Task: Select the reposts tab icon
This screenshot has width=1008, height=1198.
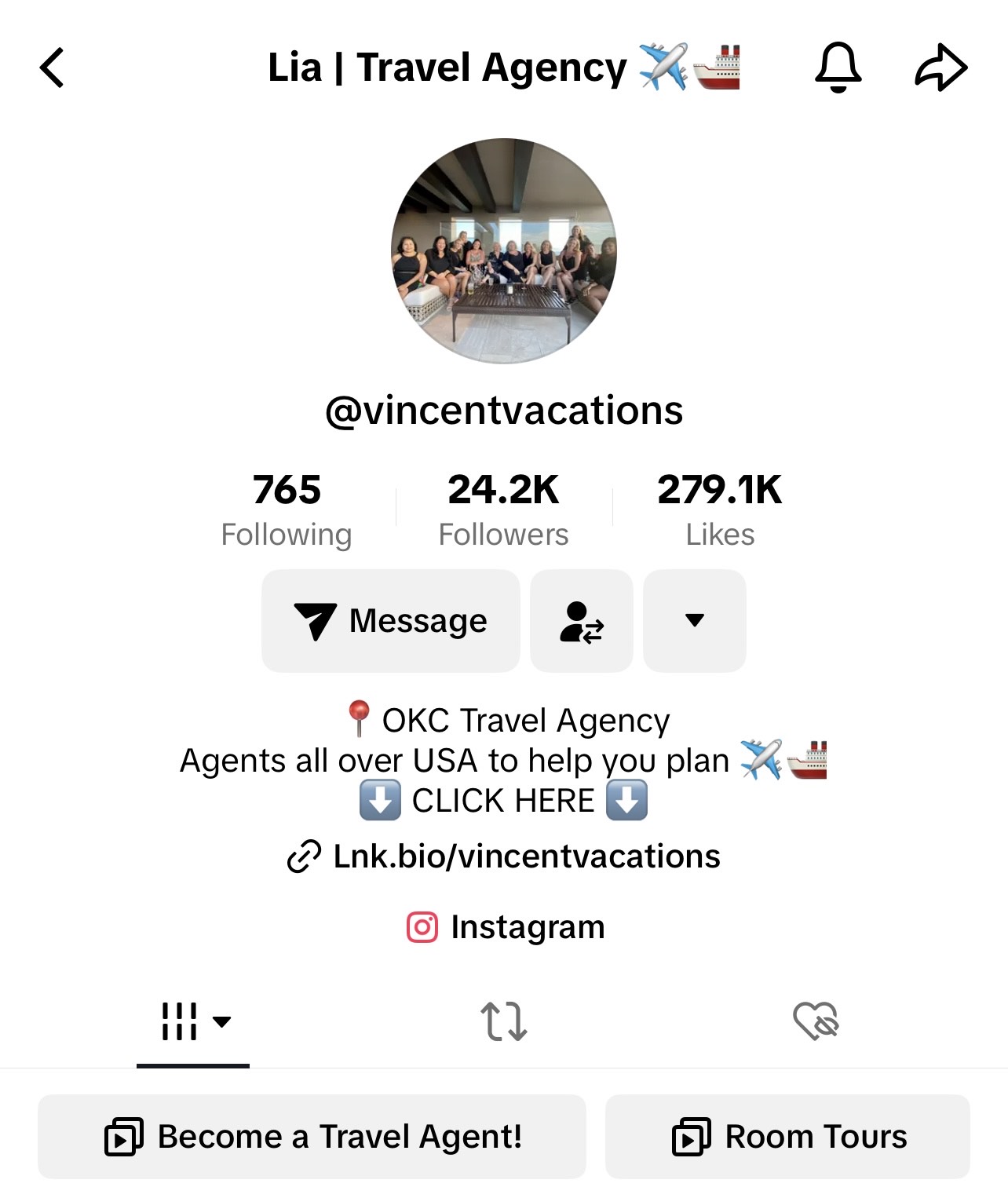Action: pos(504,1021)
